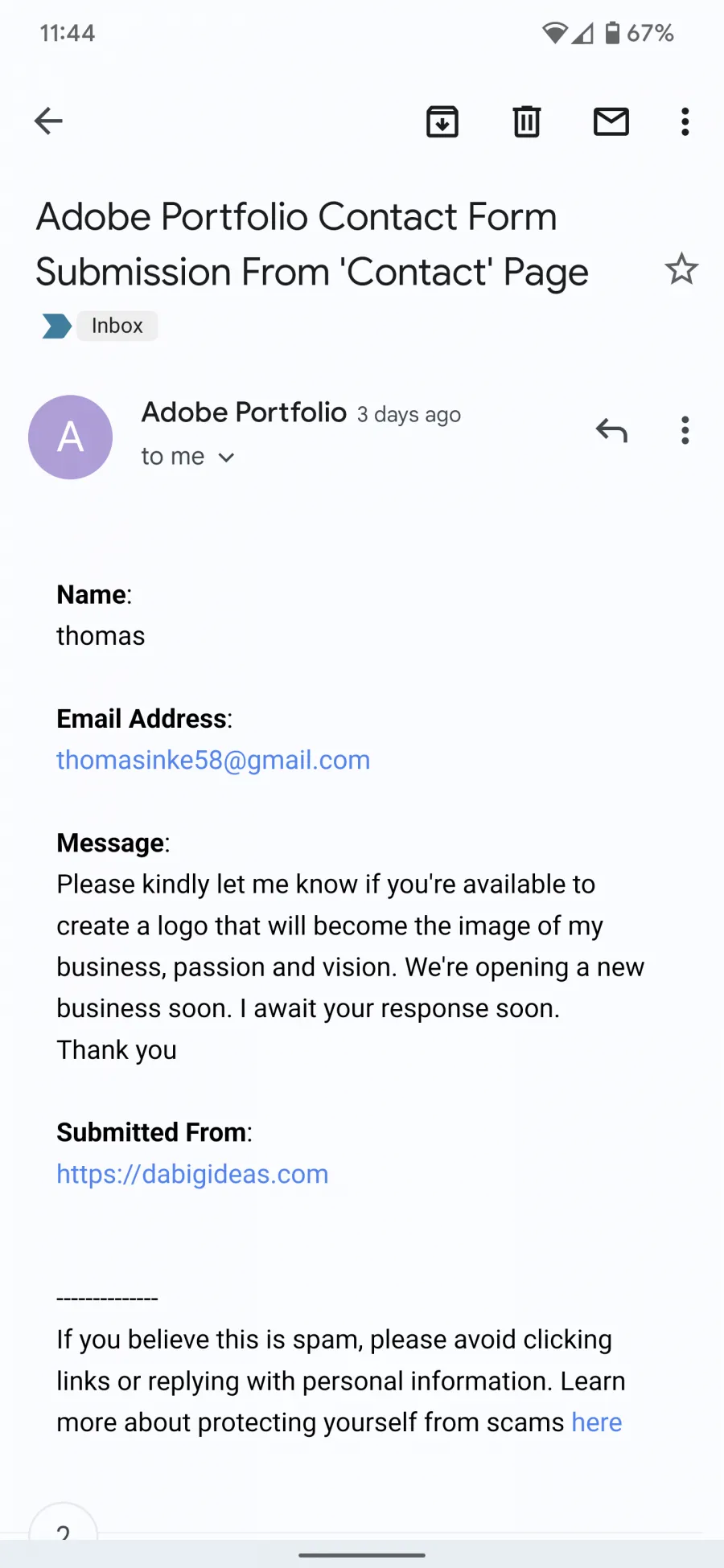724x1568 pixels.
Task: Open the https://dabigideas.com link
Action: pos(192,1174)
